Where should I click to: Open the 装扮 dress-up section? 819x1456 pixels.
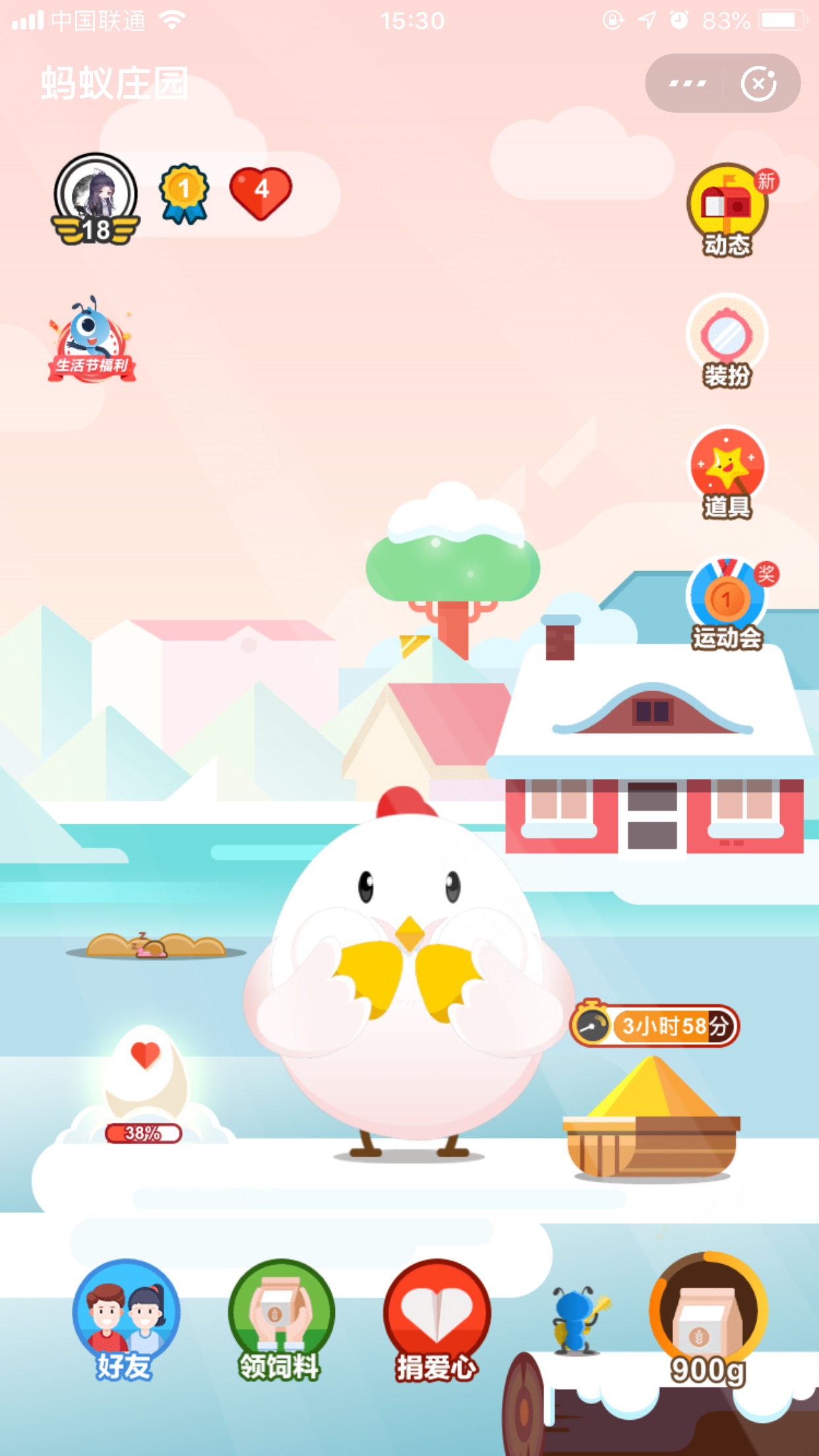[727, 341]
